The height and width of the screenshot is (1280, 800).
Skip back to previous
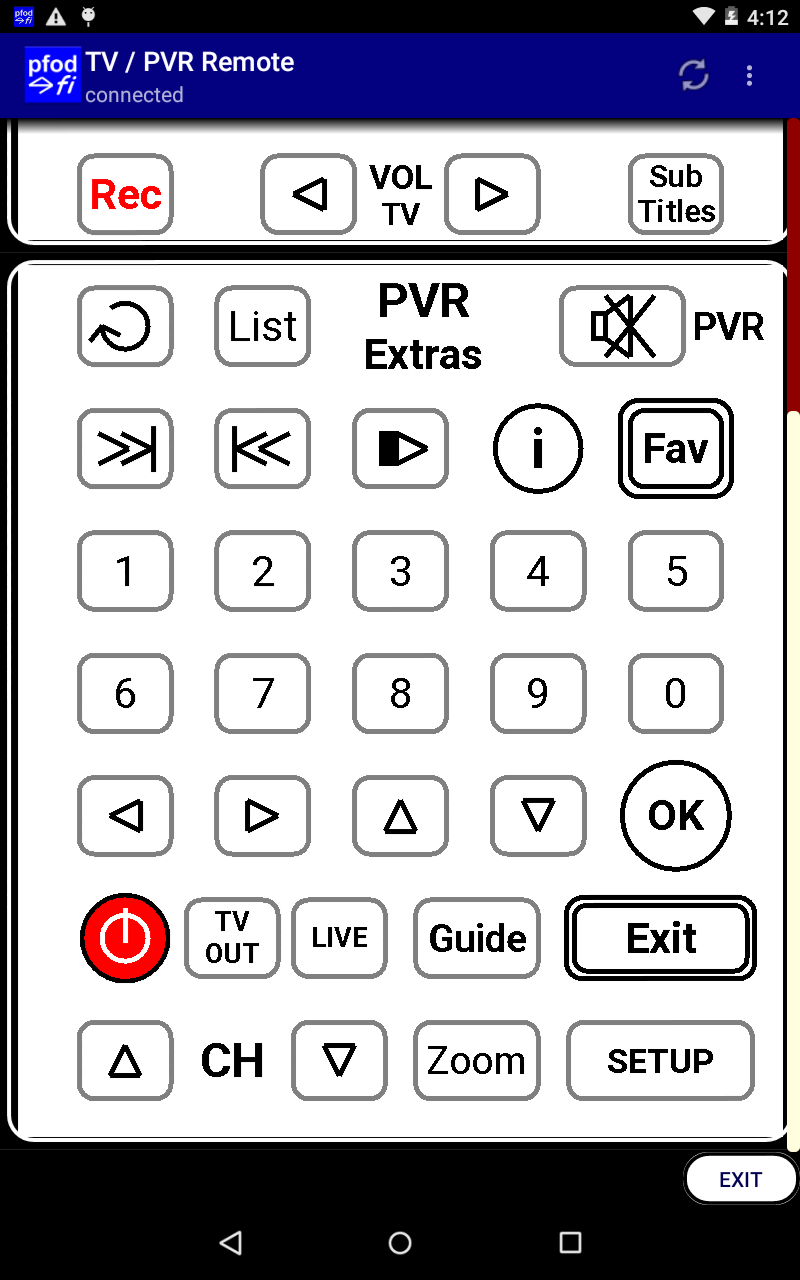point(262,449)
